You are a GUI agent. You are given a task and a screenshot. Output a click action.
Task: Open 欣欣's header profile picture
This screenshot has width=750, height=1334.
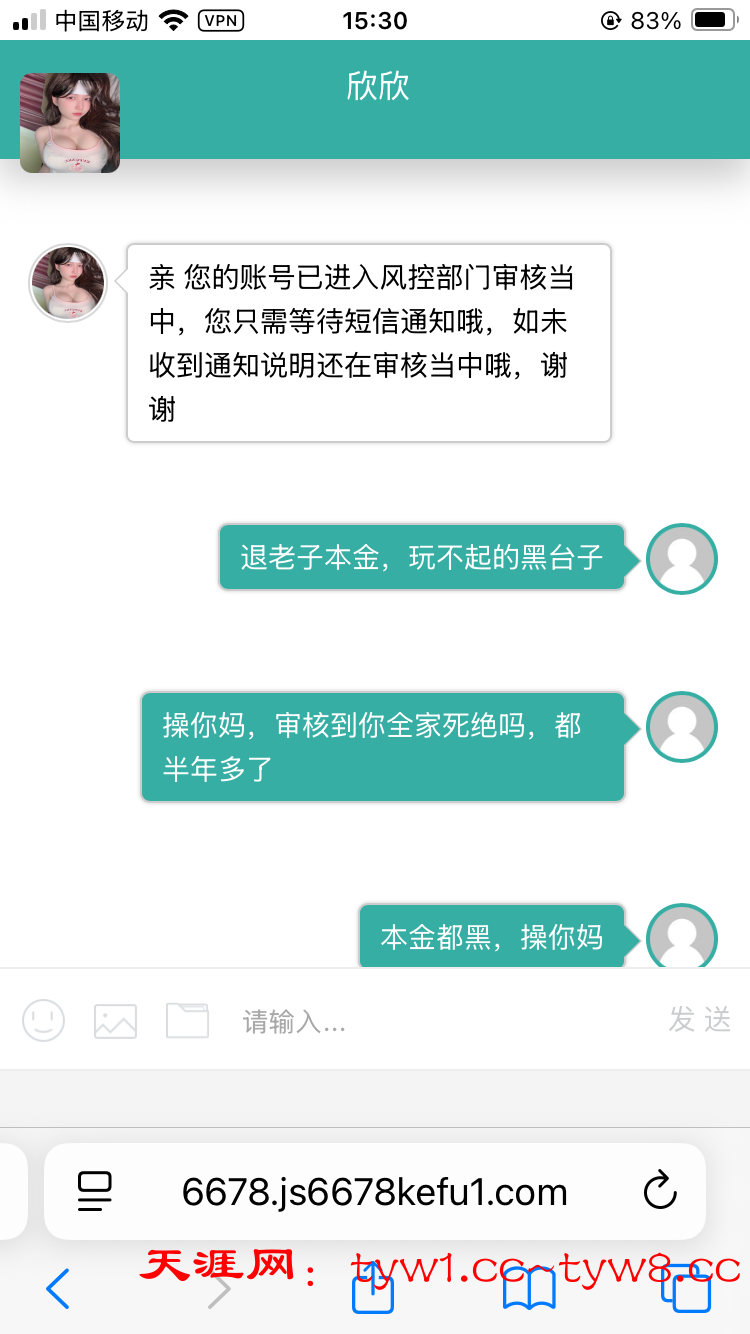[70, 123]
